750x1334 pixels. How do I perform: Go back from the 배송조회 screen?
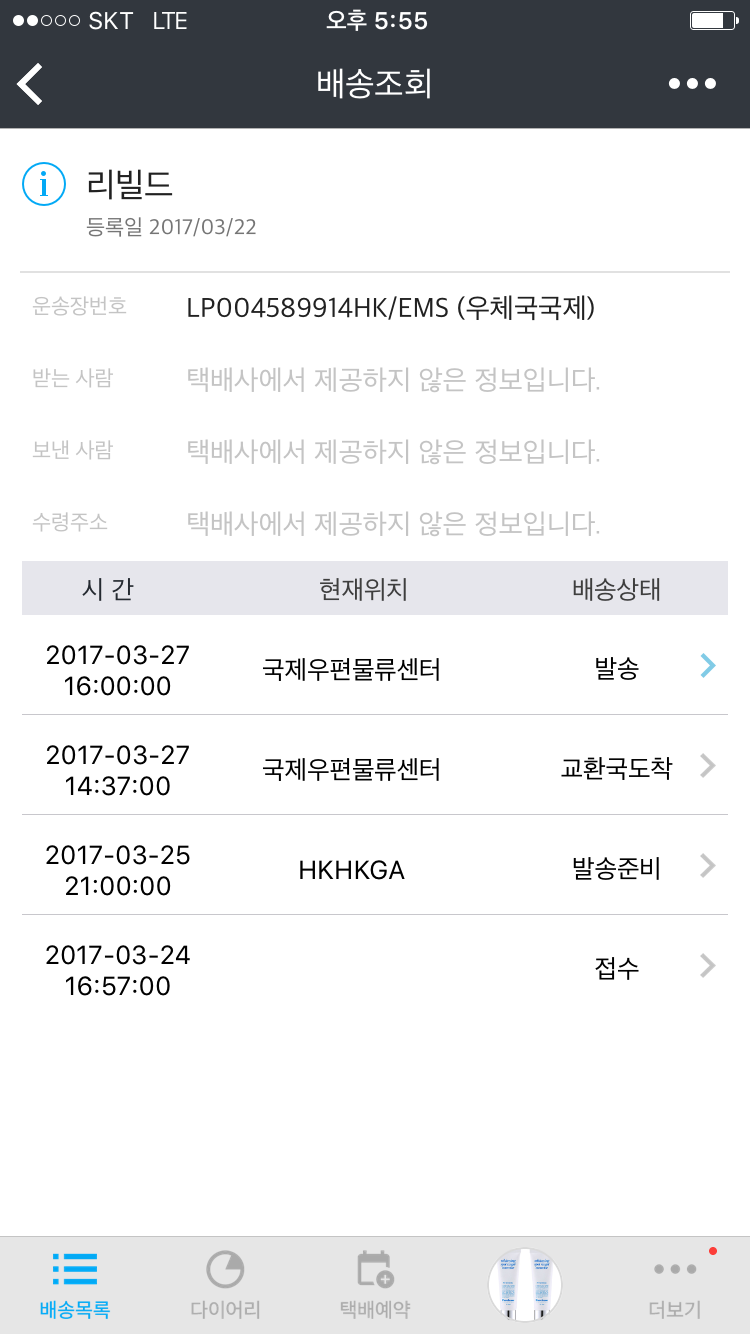32,84
